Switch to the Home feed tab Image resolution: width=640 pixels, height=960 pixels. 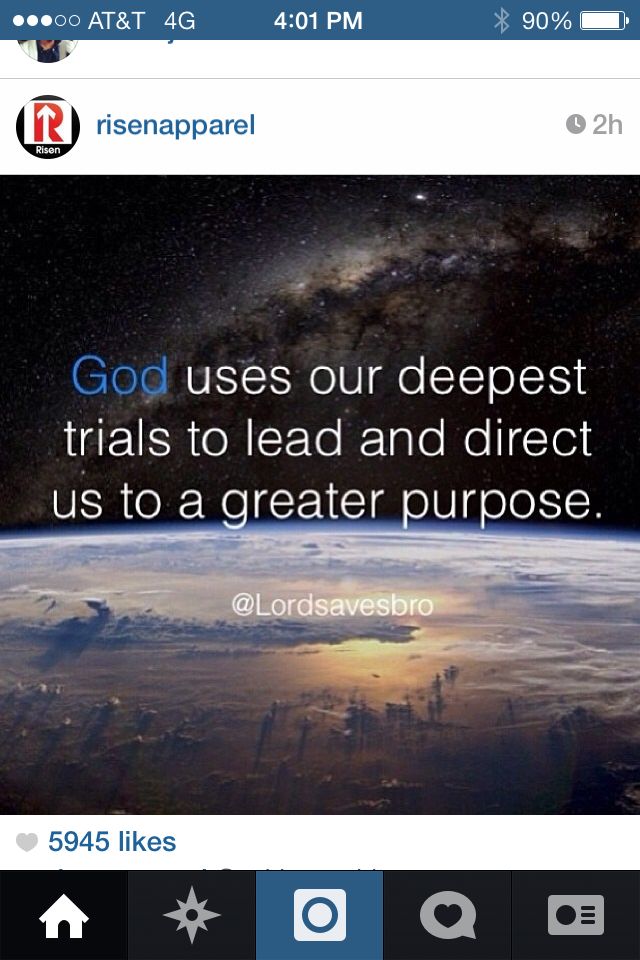tap(63, 915)
